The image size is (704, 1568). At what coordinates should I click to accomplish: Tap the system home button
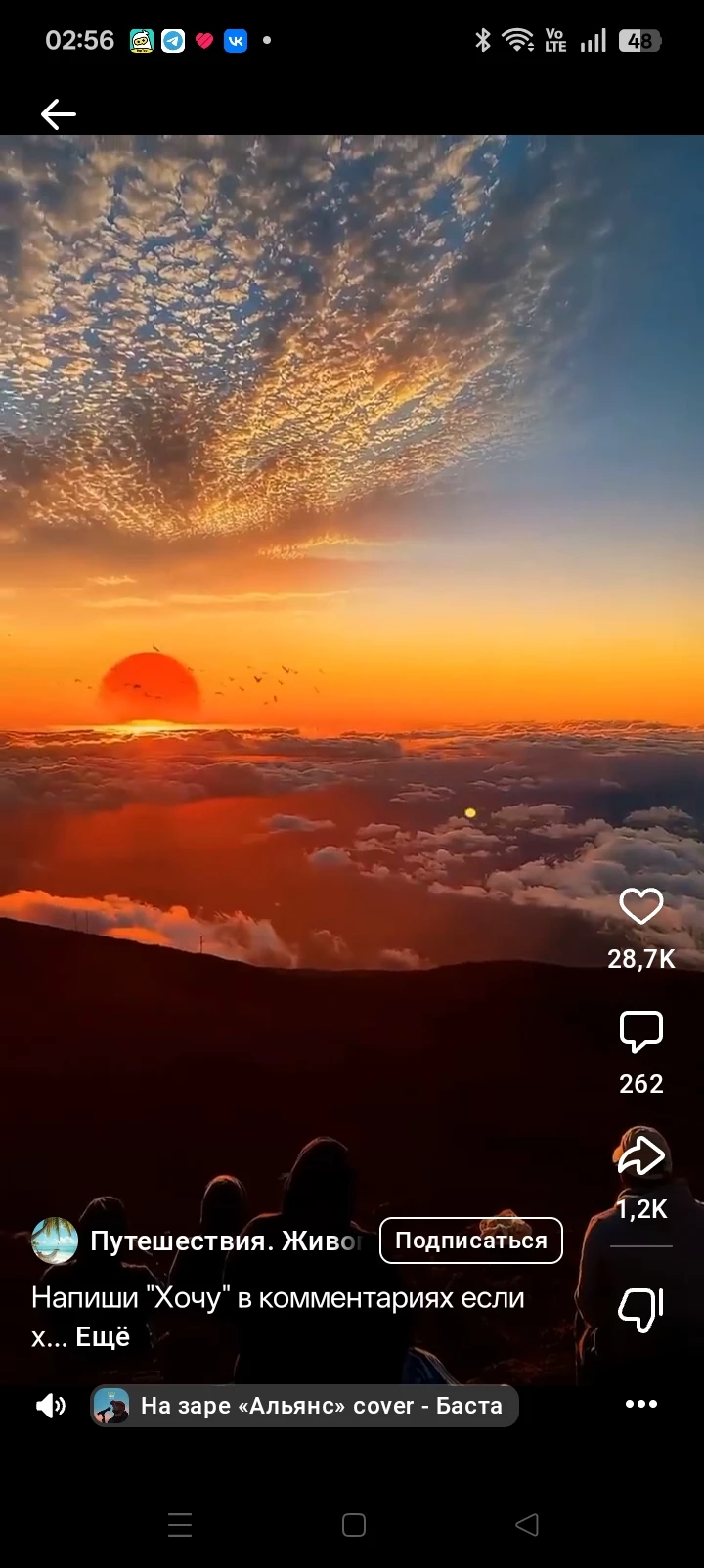click(354, 1525)
